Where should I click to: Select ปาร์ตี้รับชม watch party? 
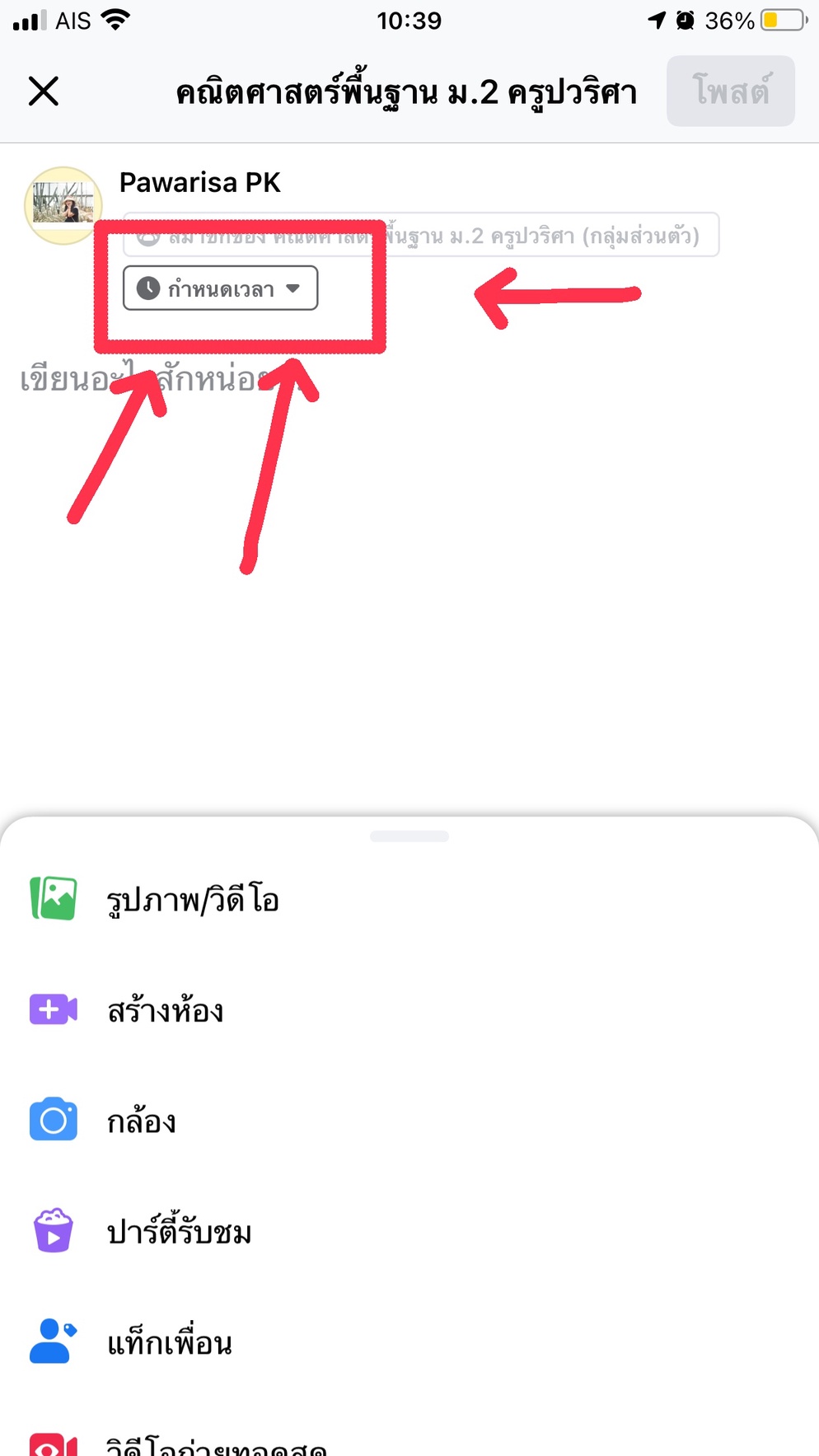(179, 1232)
